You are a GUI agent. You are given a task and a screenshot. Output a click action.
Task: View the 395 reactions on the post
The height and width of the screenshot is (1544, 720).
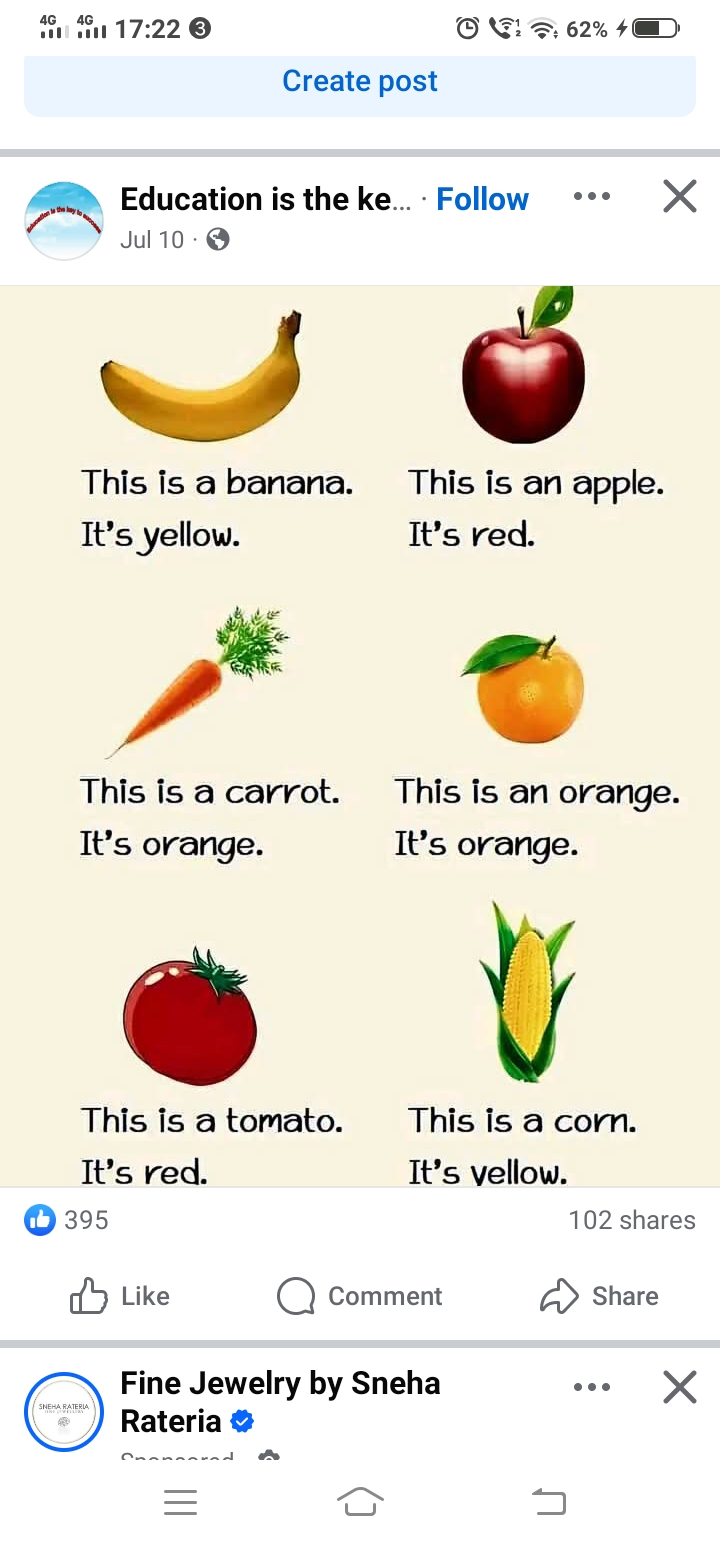point(66,1220)
